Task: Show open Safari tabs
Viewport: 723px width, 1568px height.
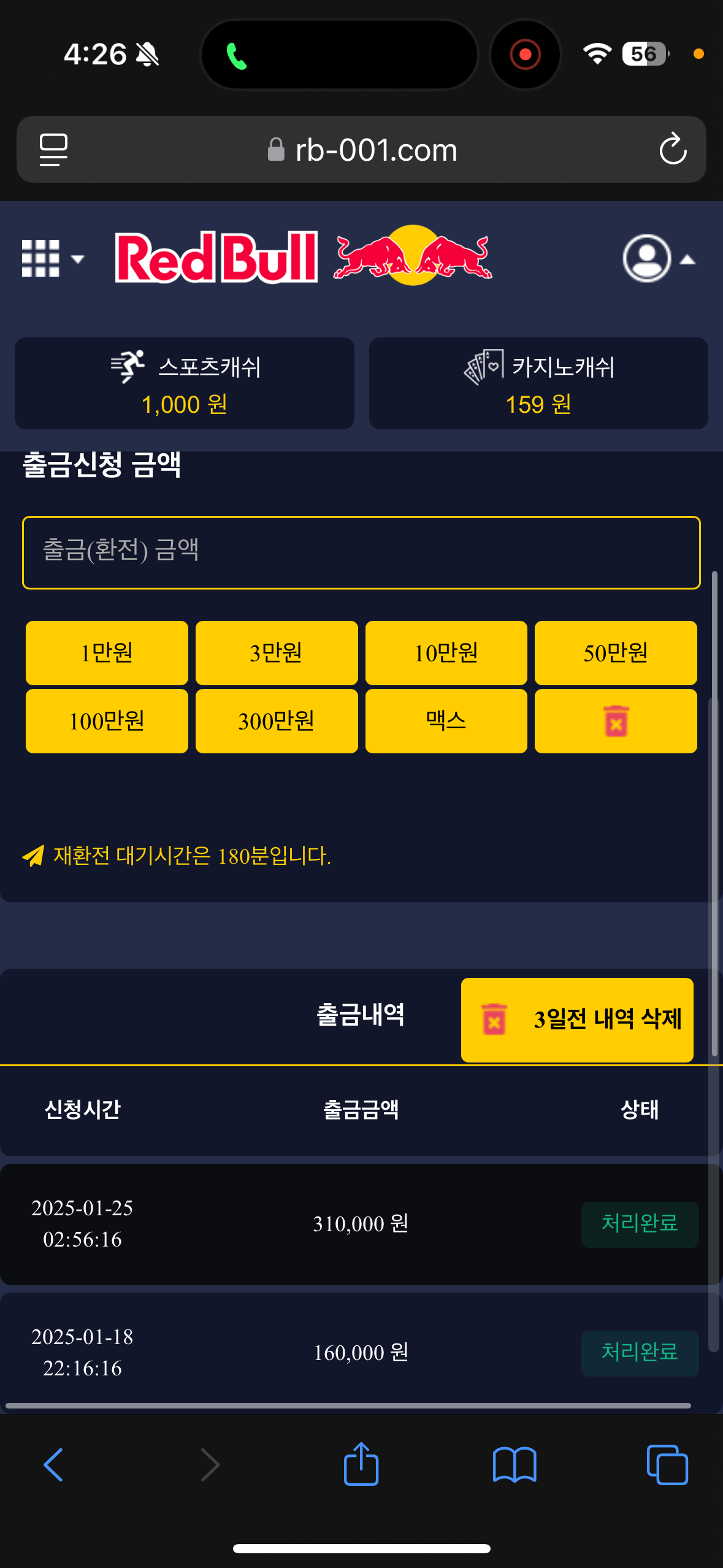Action: pos(667,1465)
